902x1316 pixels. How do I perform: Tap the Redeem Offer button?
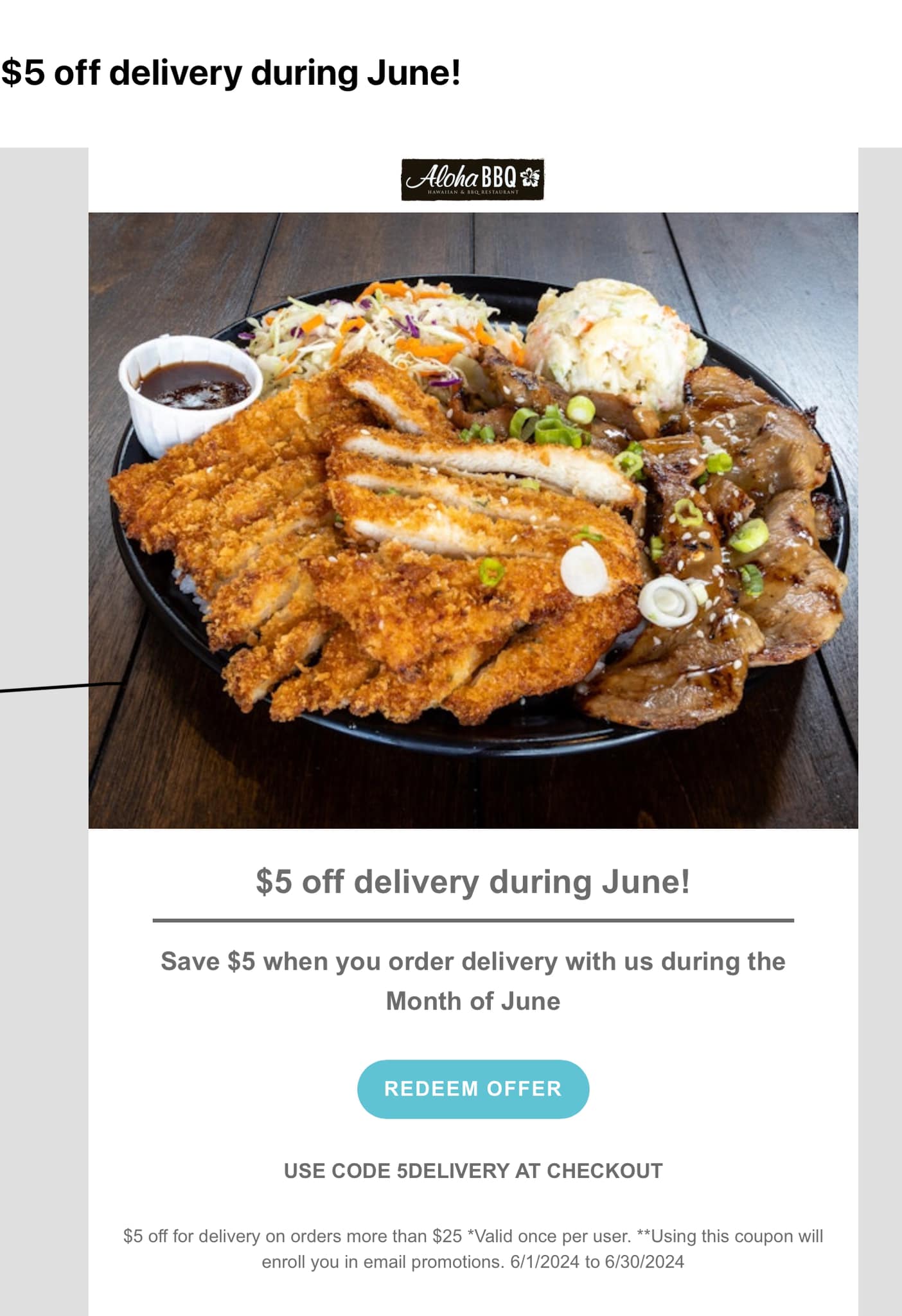pyautogui.click(x=473, y=1089)
